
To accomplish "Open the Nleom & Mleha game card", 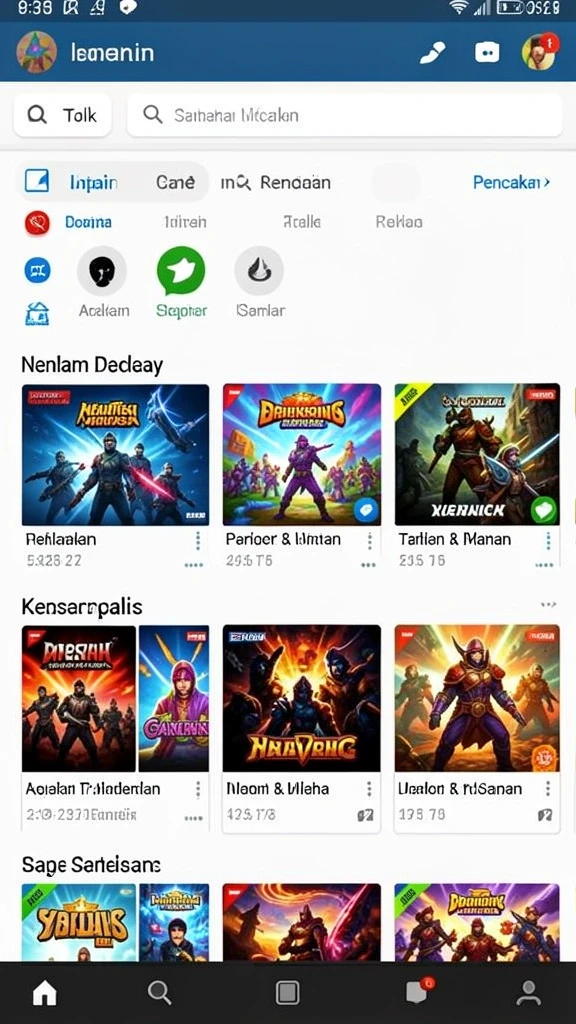I will 301,729.
